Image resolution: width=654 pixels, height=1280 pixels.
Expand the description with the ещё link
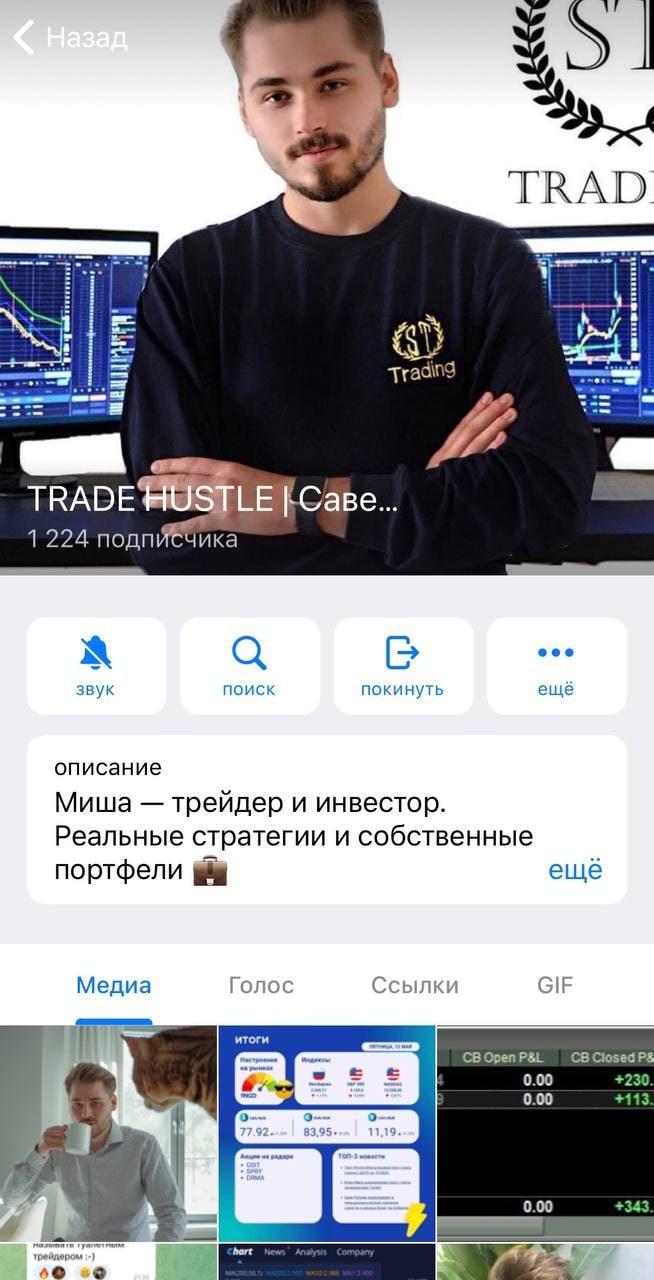click(575, 870)
